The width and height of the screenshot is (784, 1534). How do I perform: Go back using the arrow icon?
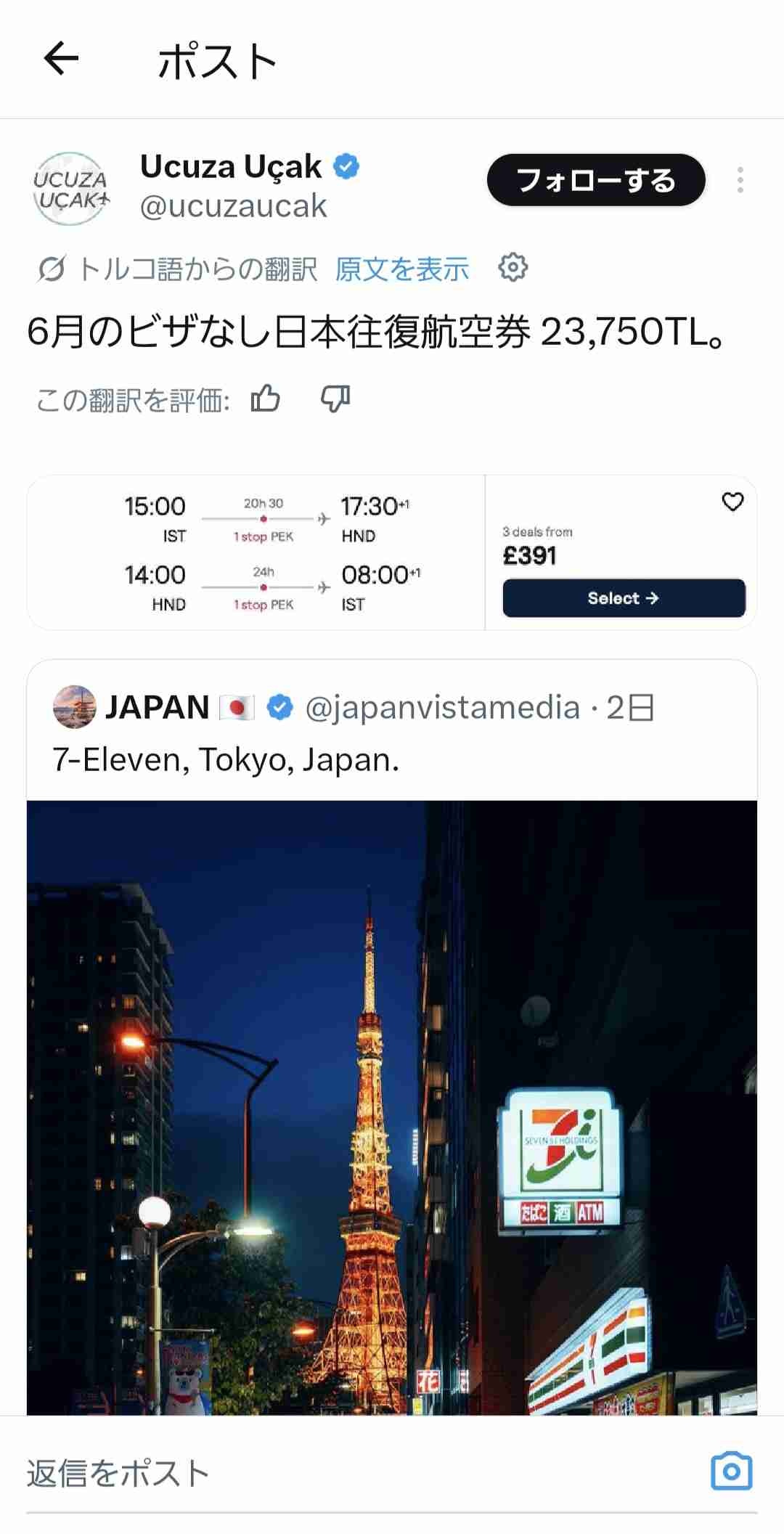coord(61,59)
